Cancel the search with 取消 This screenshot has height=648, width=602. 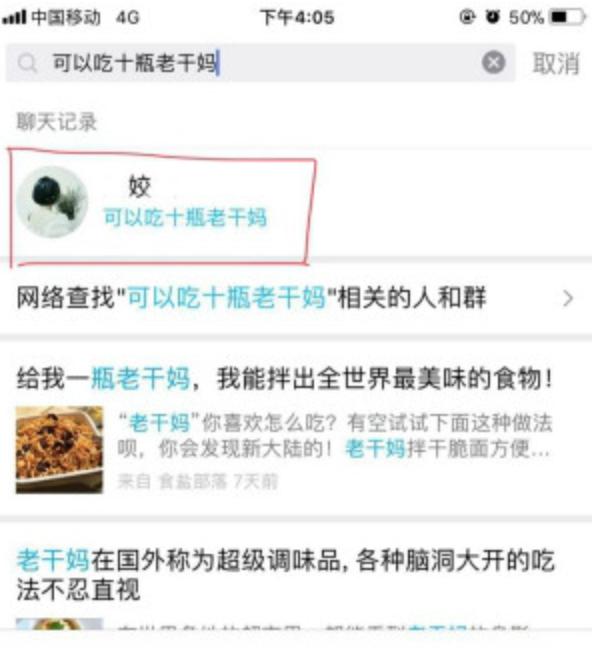coord(555,64)
